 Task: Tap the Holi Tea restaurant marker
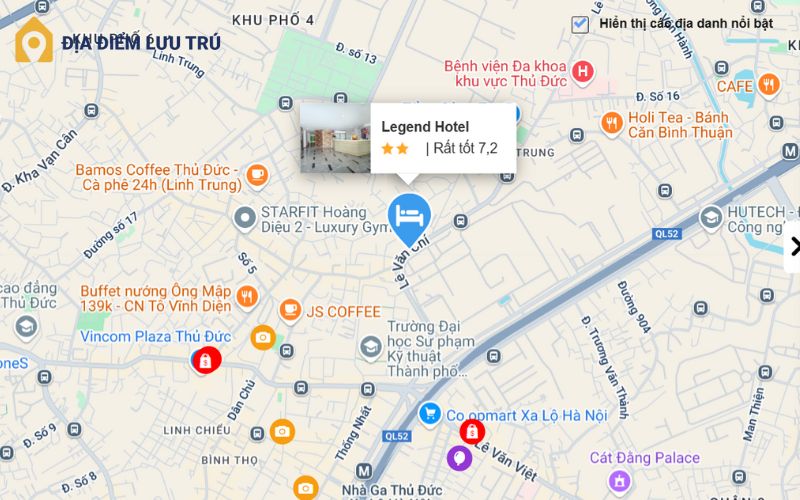point(611,123)
